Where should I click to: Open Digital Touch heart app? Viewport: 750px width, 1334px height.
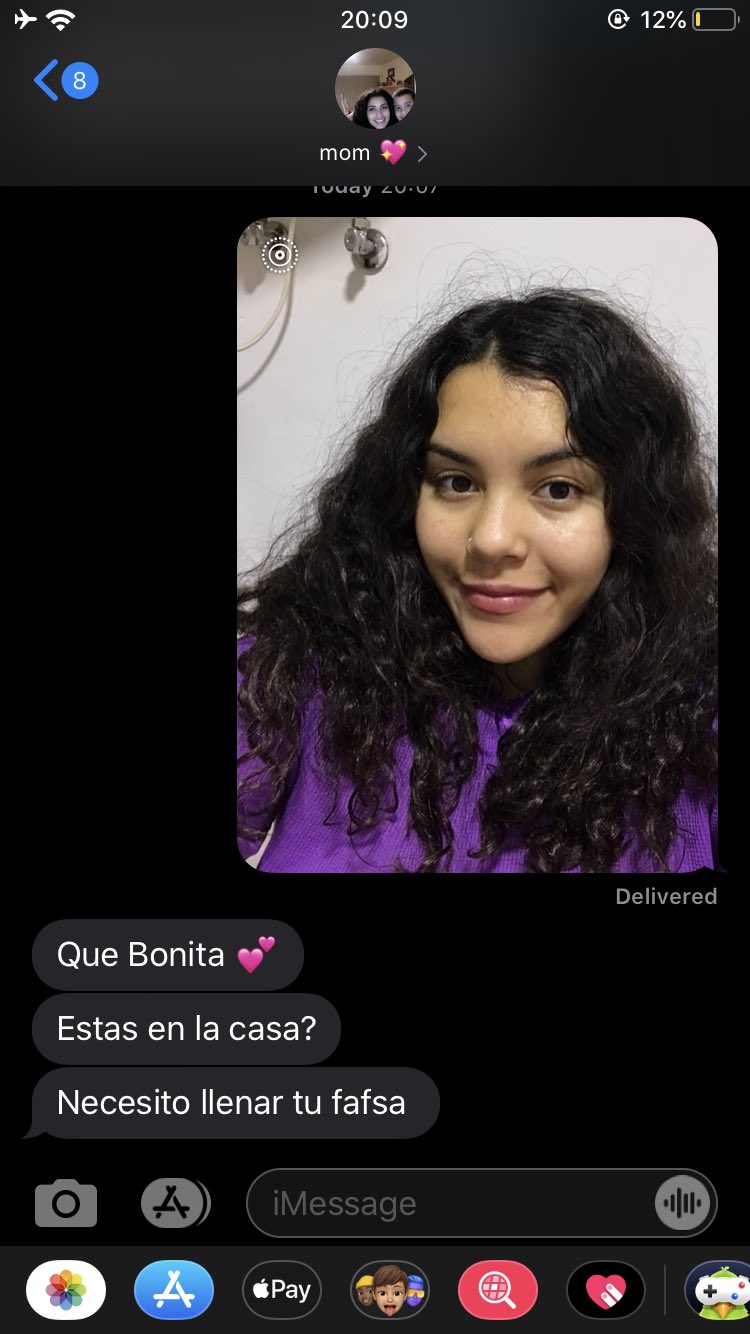606,1290
